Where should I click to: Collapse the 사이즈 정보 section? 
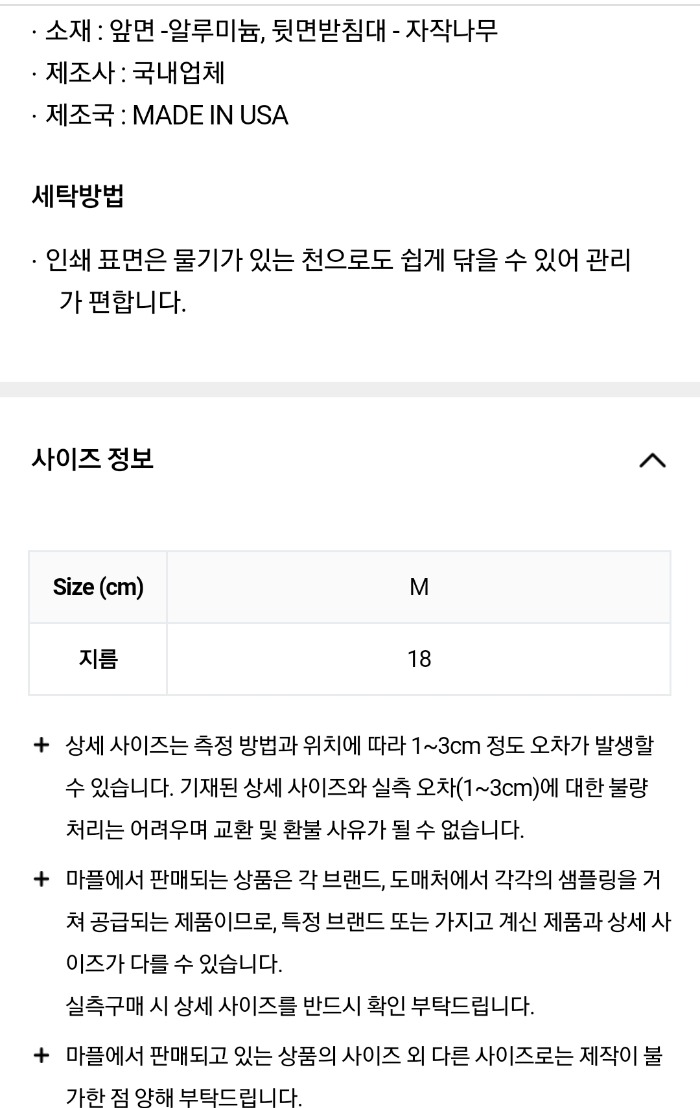(651, 460)
